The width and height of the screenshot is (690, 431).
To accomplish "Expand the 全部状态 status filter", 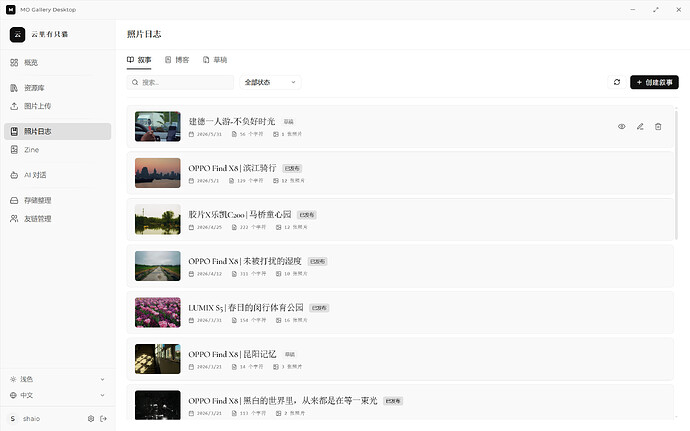I will coord(270,82).
